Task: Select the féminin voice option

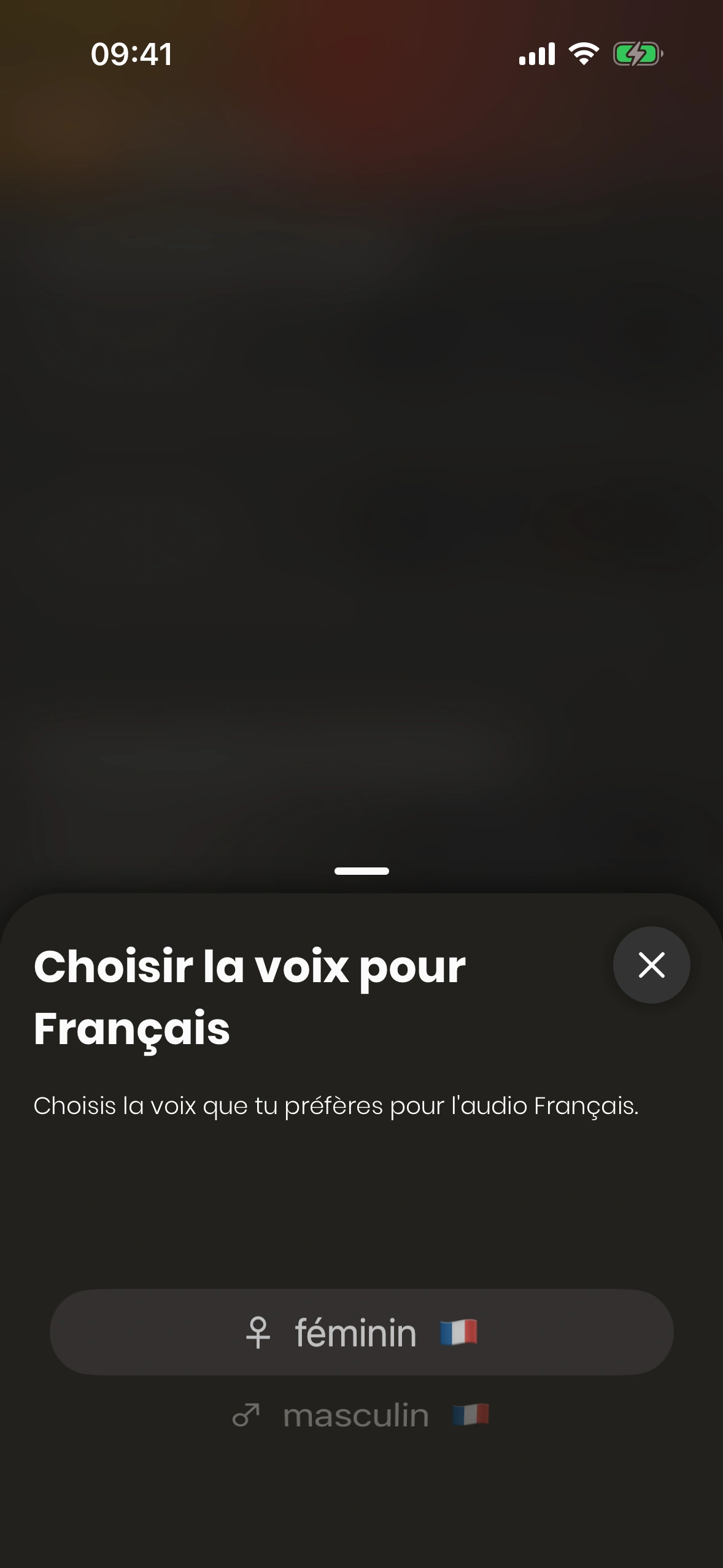Action: pyautogui.click(x=361, y=1332)
